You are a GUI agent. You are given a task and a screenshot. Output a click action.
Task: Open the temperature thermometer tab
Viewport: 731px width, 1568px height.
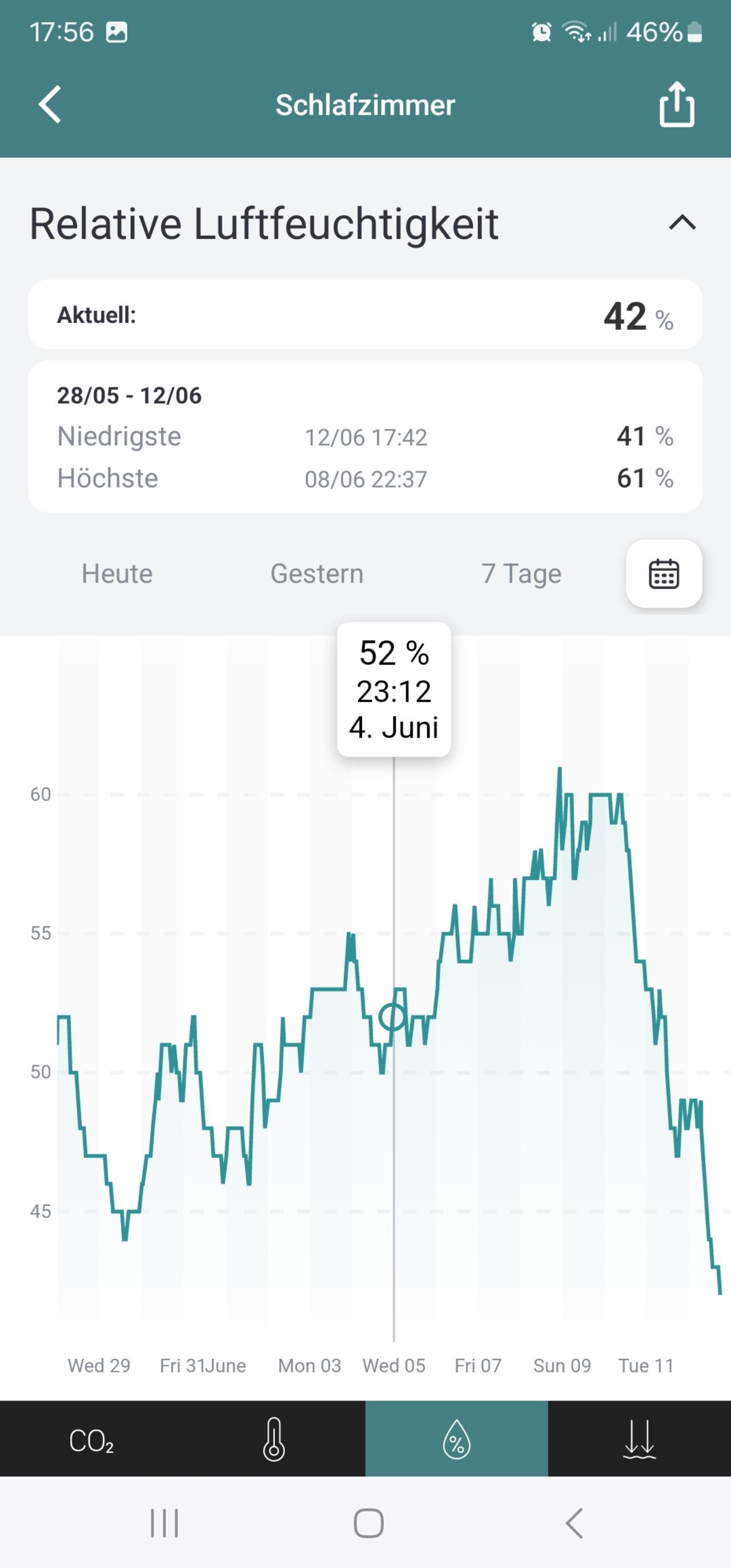tap(274, 1441)
